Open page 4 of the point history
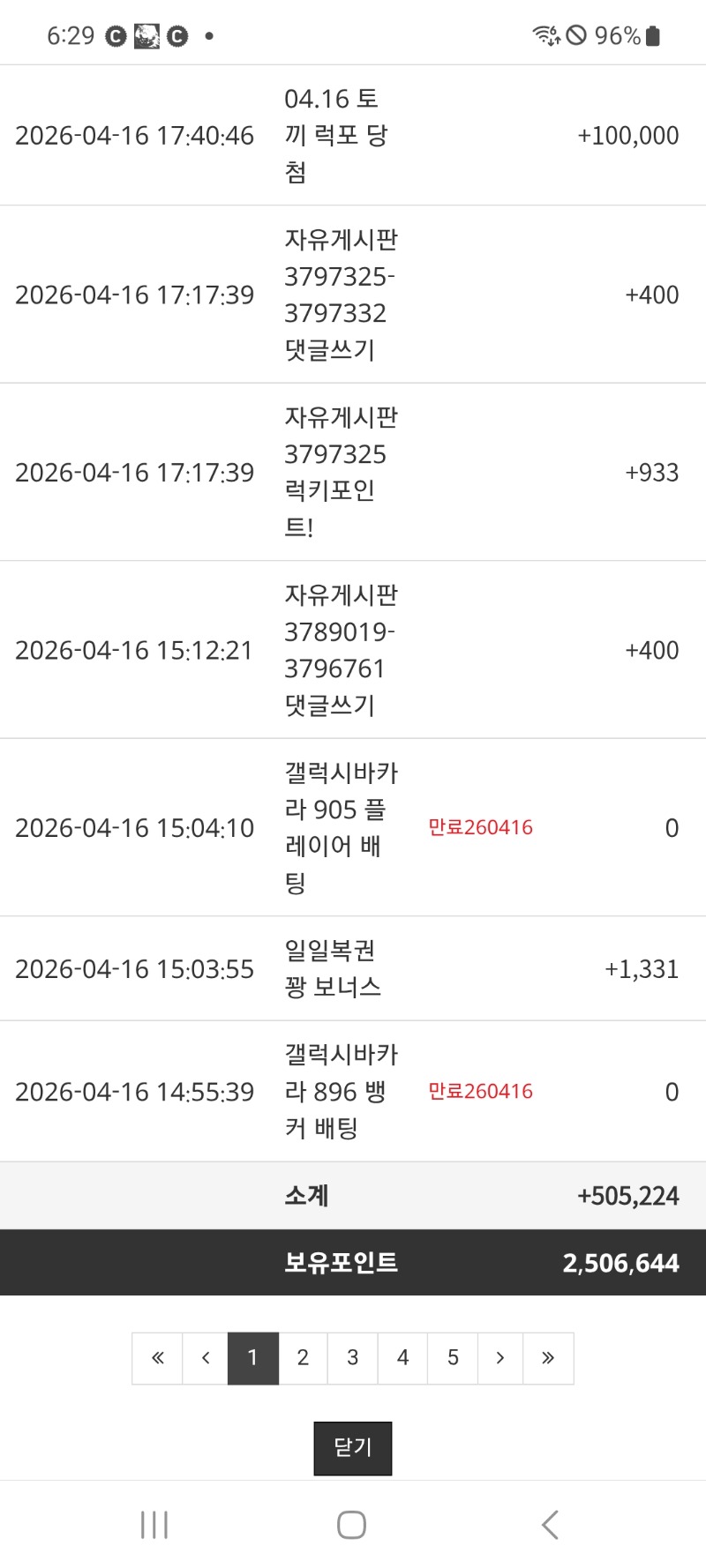 click(x=403, y=1358)
